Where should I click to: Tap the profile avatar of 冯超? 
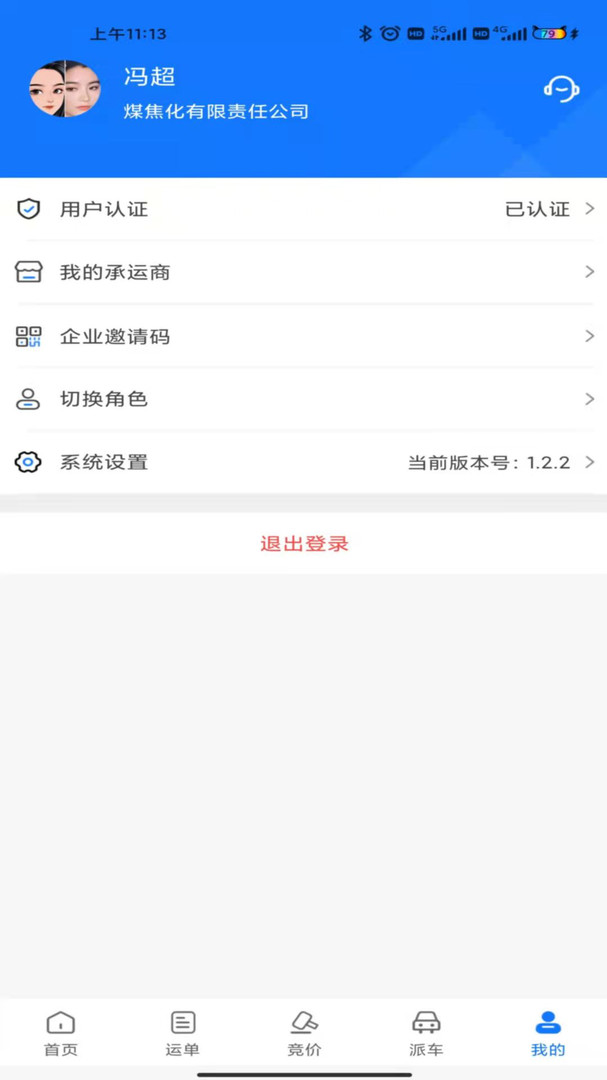[65, 88]
